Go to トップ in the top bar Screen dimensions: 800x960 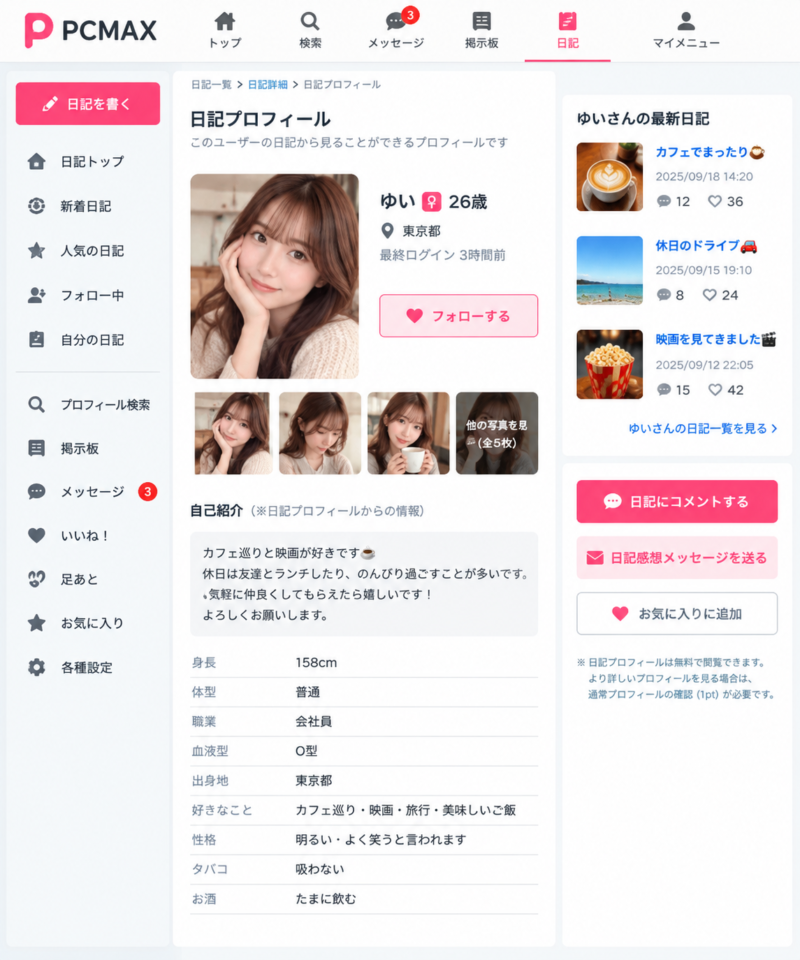[x=225, y=31]
